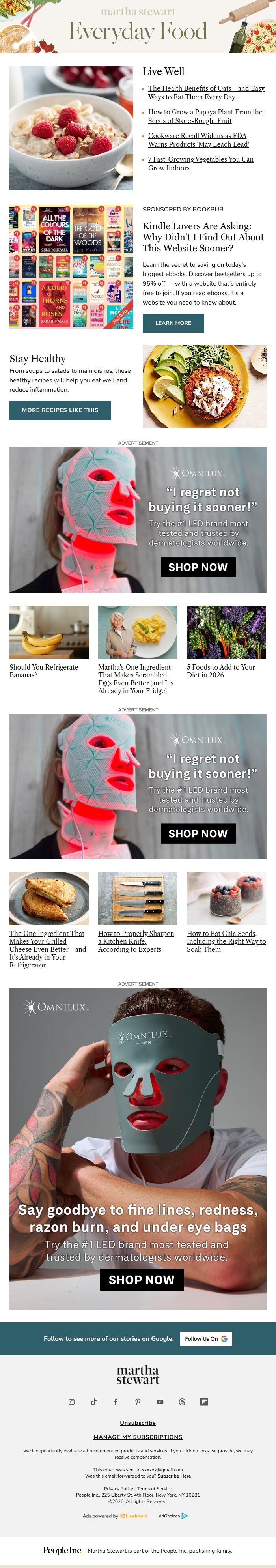
Task: Tap the Learn More button for BookBub
Action: click(x=173, y=323)
